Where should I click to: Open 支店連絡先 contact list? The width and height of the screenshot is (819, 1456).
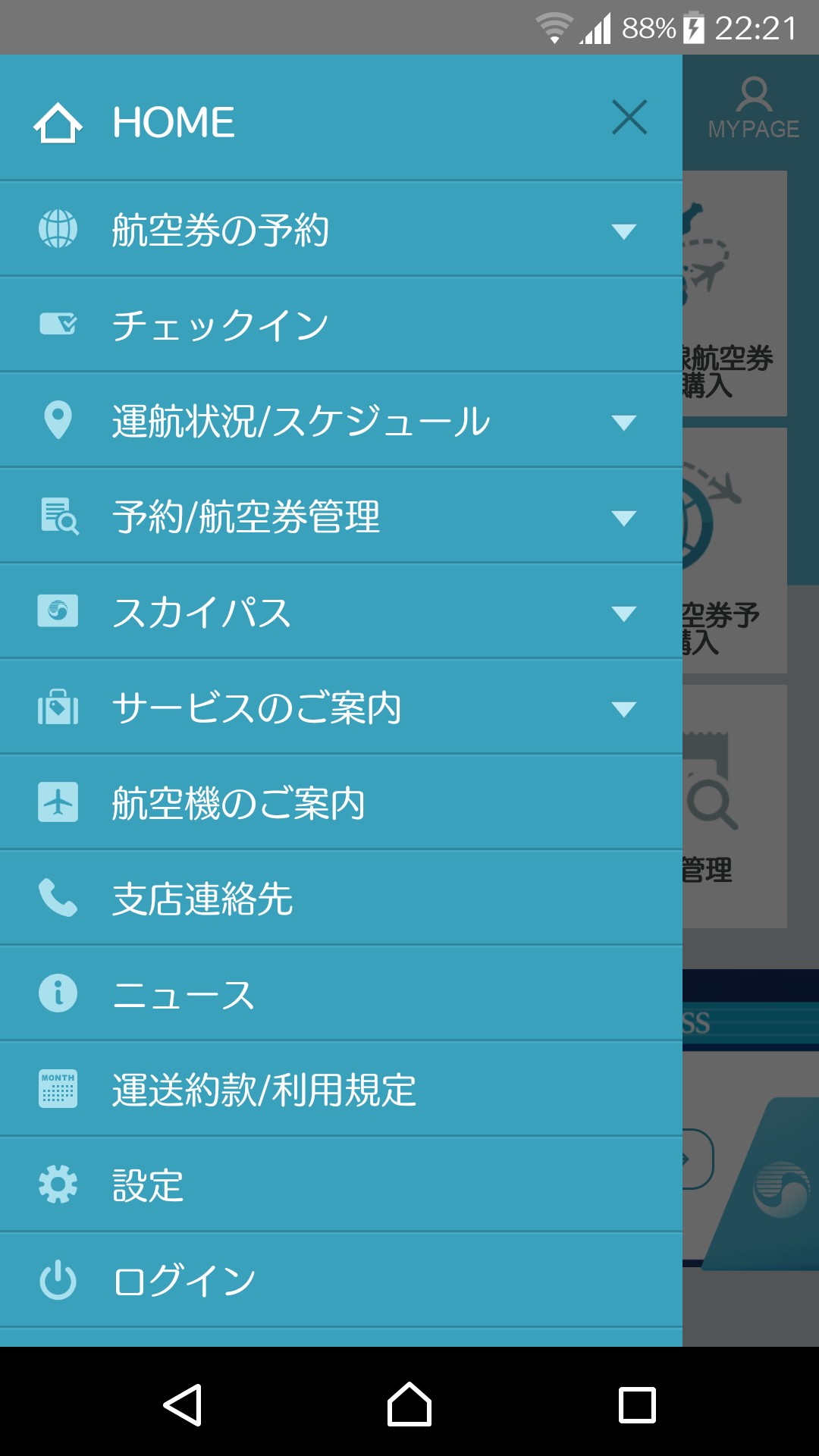(202, 899)
